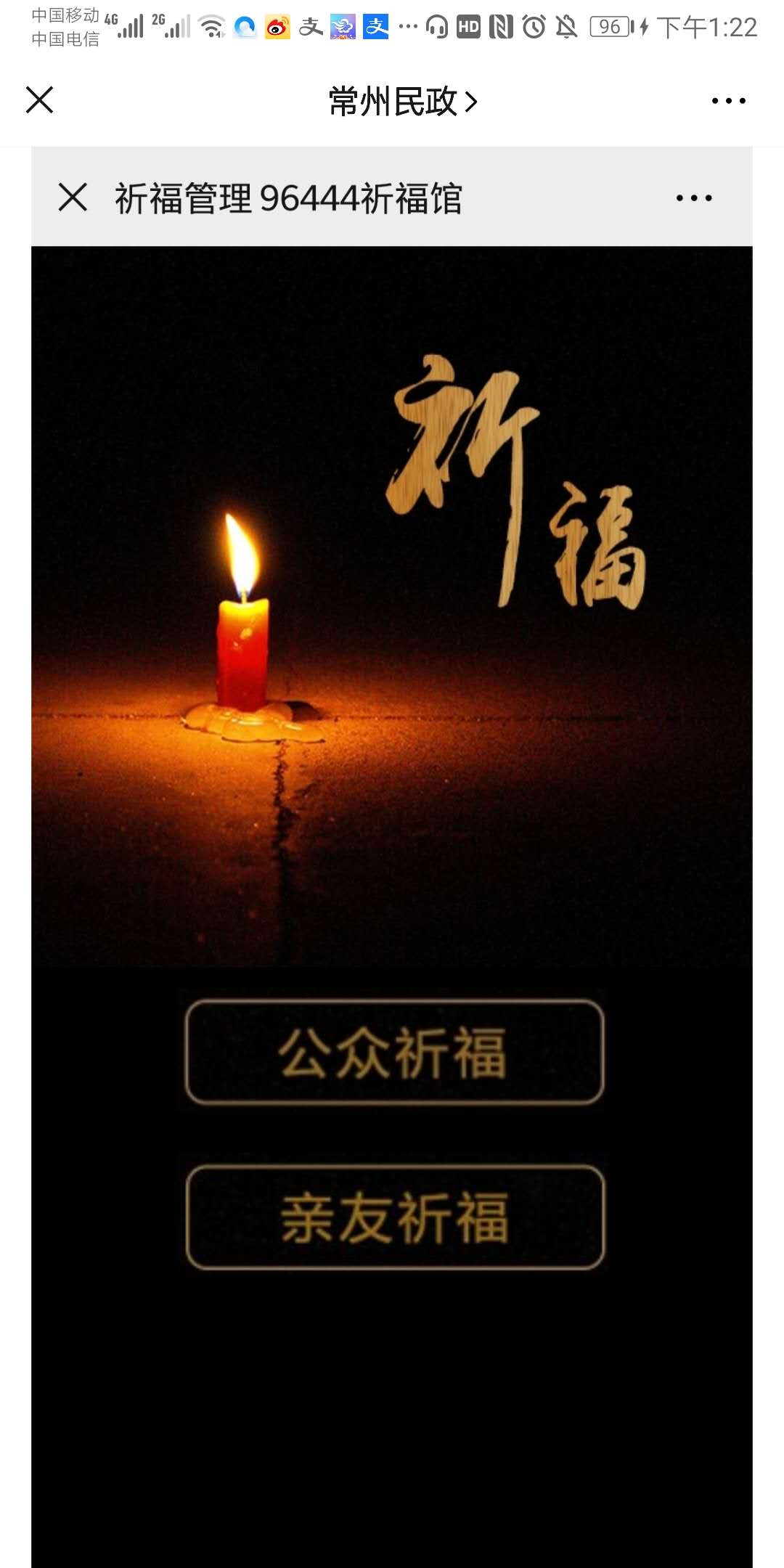The image size is (784, 1568).
Task: Open the 常州民政 account profile link
Action: pos(403,101)
